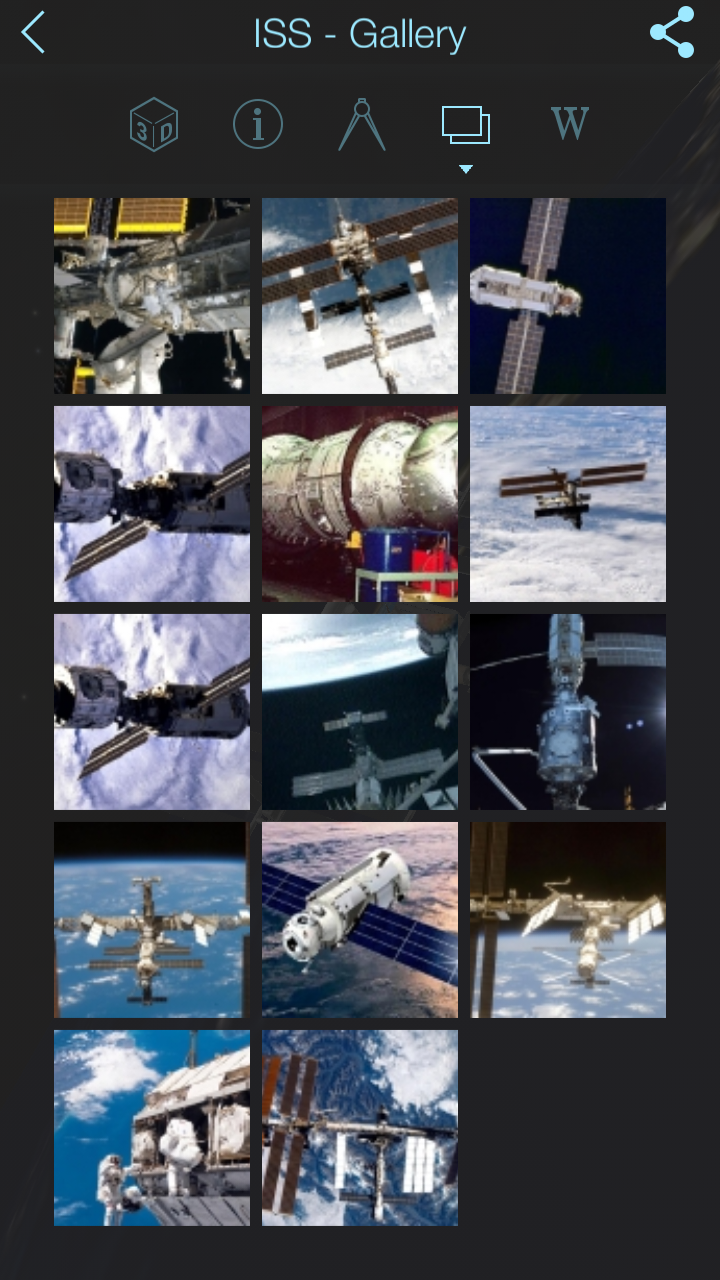This screenshot has width=720, height=1280.
Task: Open the station photo over mountain terrain
Action: (x=360, y=1128)
